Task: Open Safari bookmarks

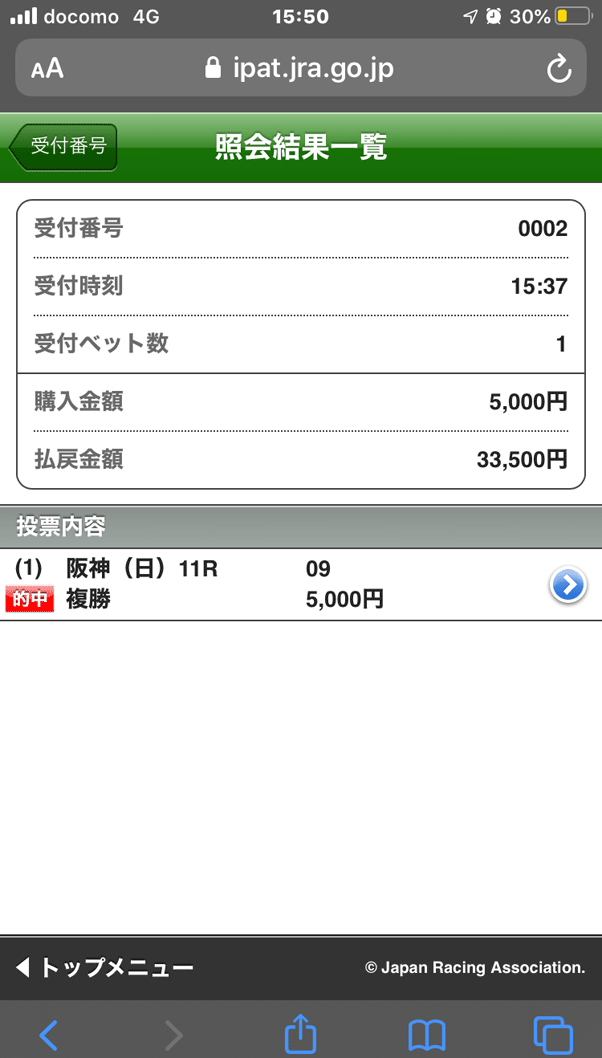Action: pos(427,1034)
